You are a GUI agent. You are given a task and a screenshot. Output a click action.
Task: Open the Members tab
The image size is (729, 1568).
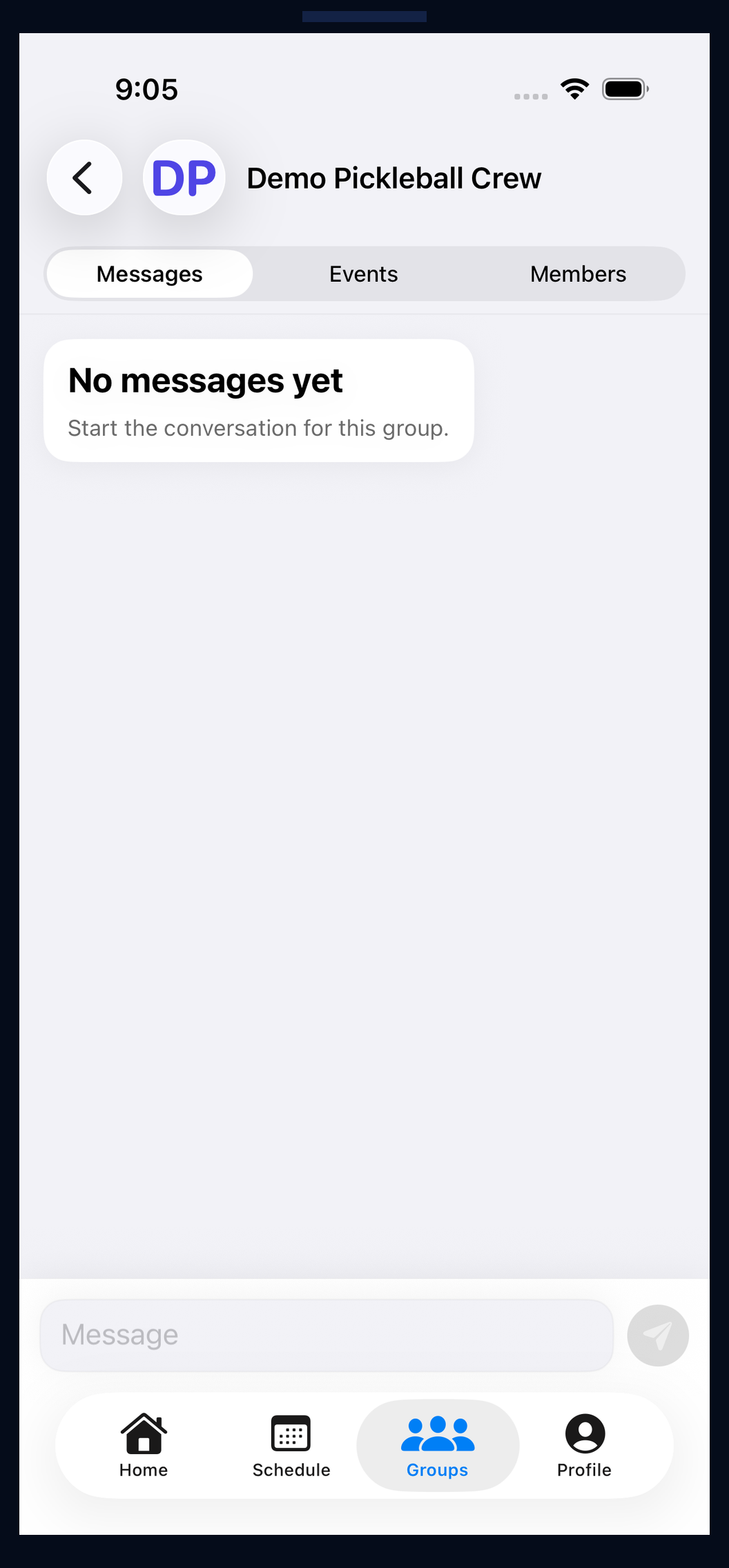click(x=578, y=274)
